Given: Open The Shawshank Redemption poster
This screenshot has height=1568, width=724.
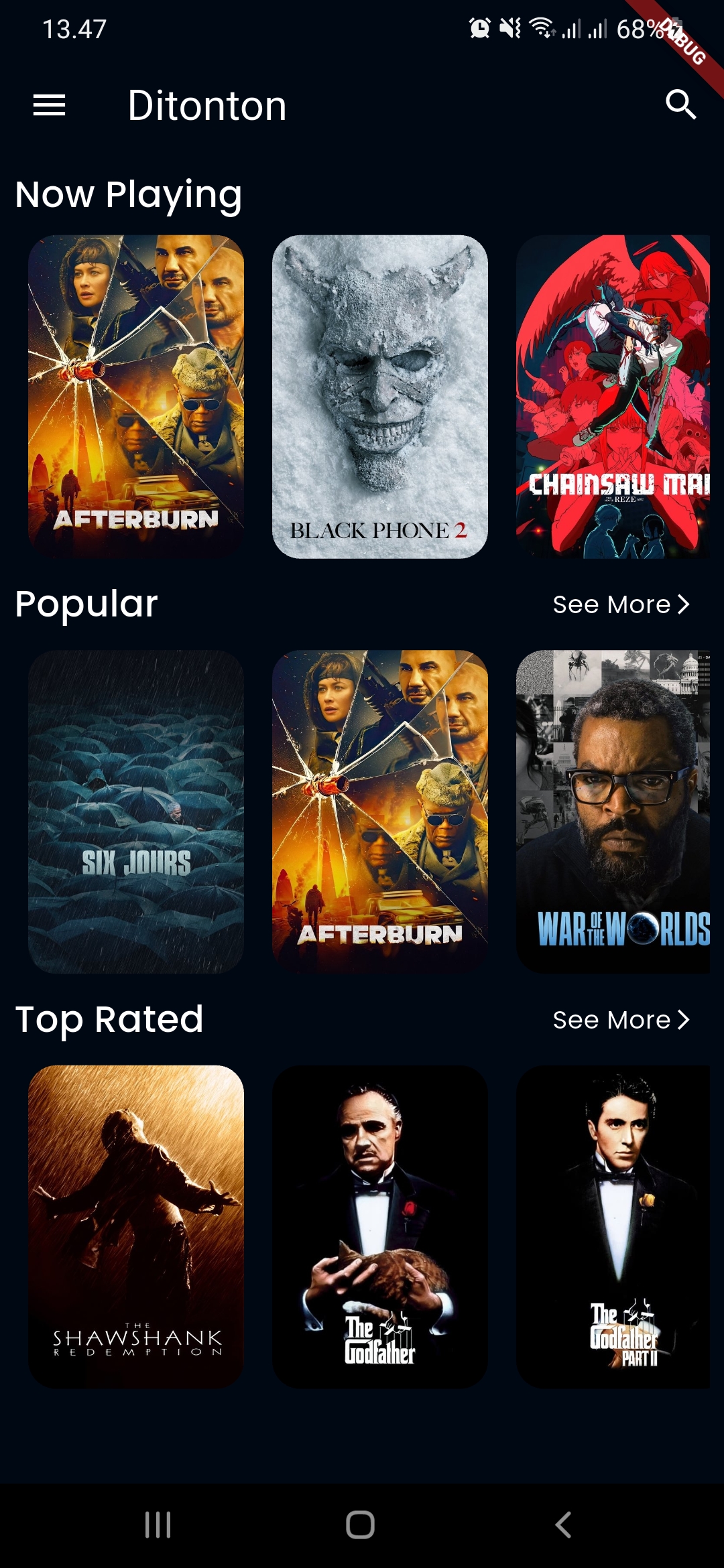Looking at the screenshot, I should tap(136, 1227).
